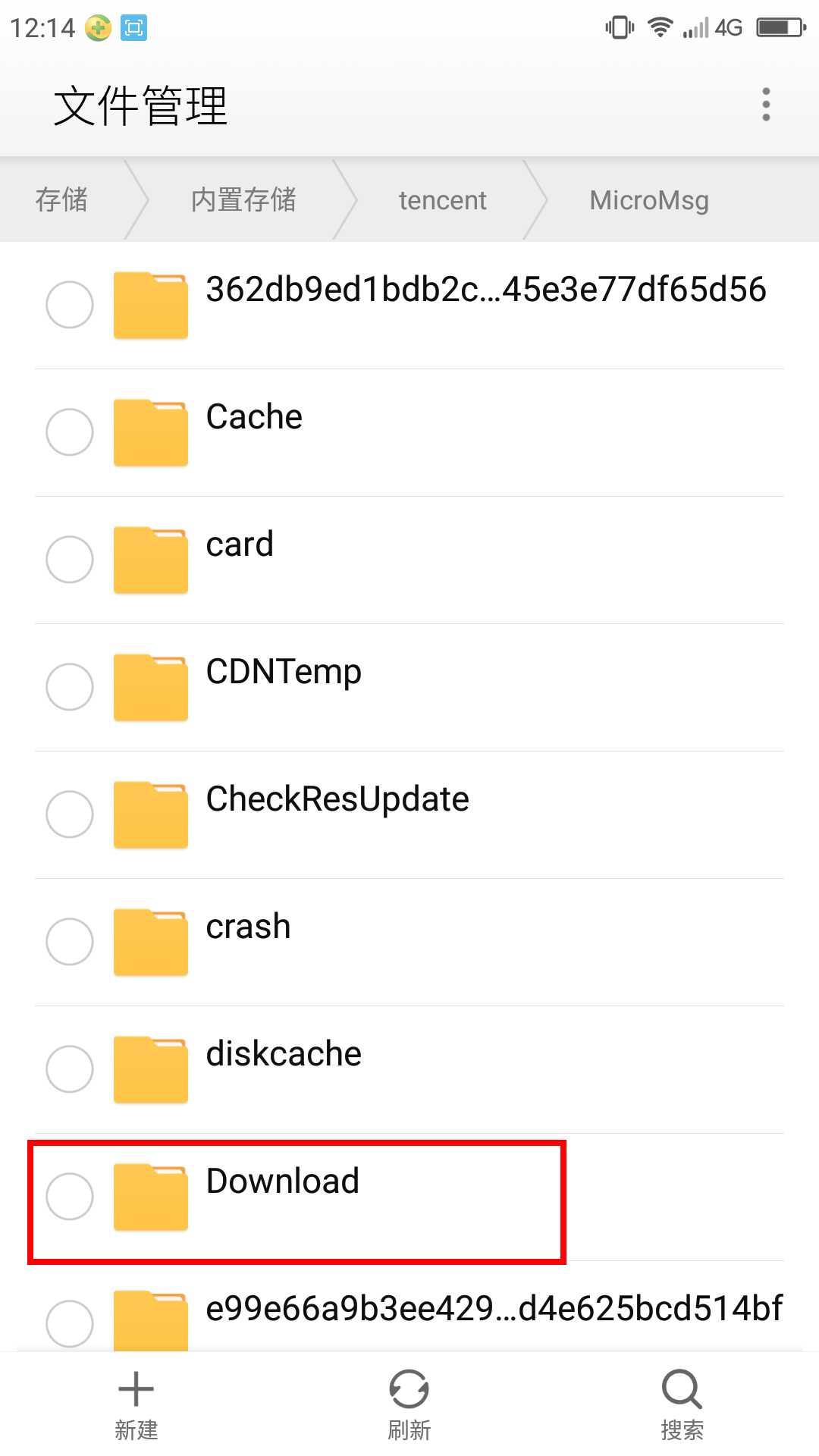Image resolution: width=819 pixels, height=1456 pixels.
Task: Select the crash folder checkbox
Action: click(70, 942)
